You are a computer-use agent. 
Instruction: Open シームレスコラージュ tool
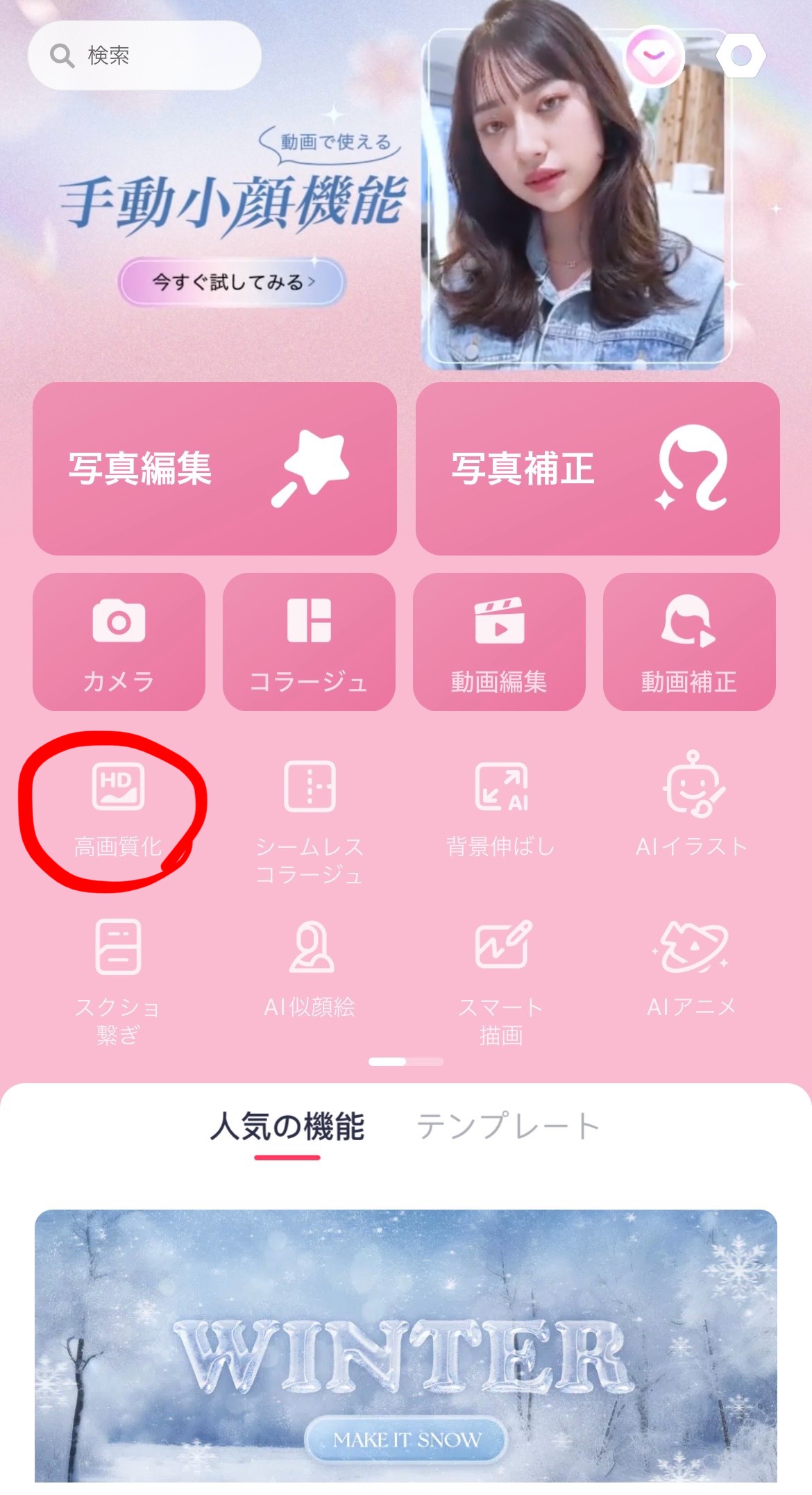tap(310, 823)
